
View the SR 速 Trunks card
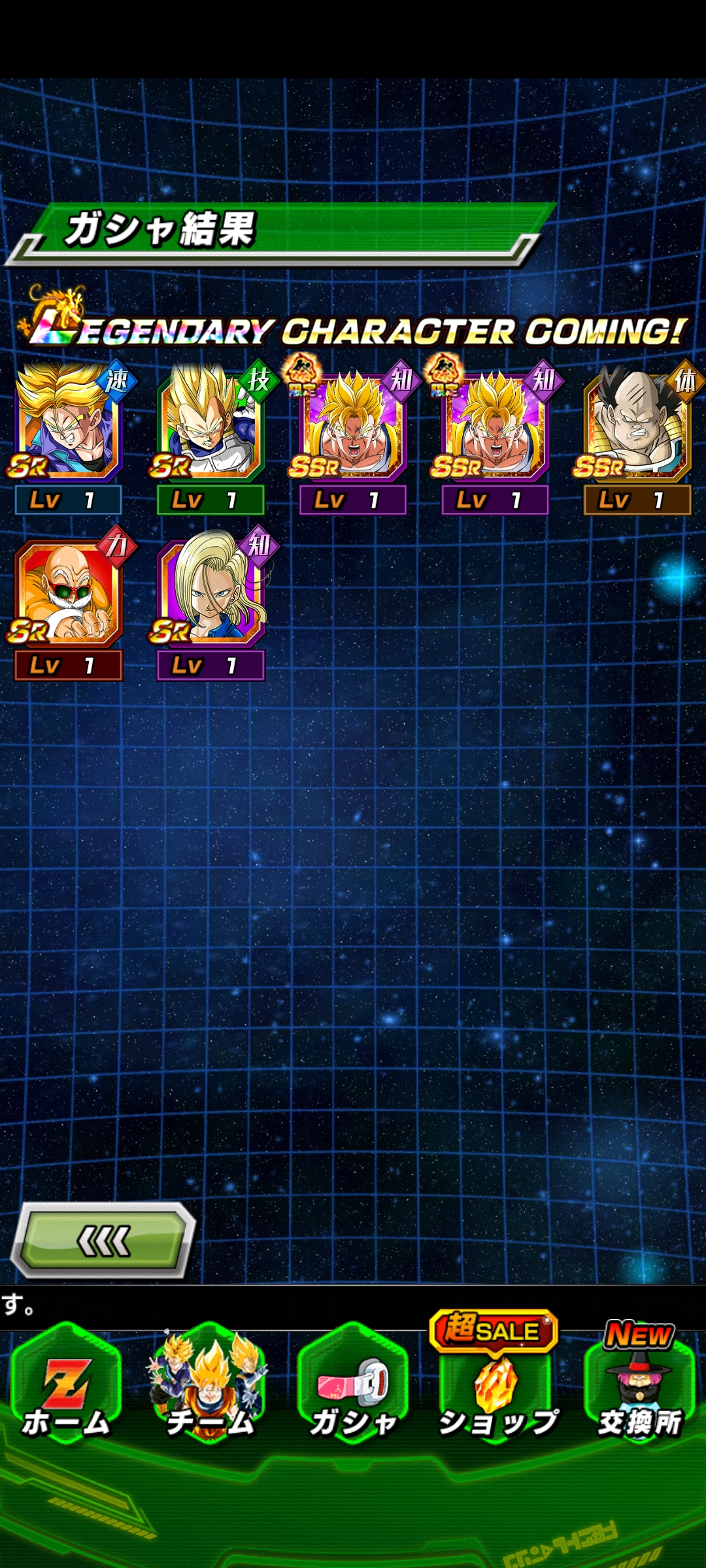tap(68, 423)
